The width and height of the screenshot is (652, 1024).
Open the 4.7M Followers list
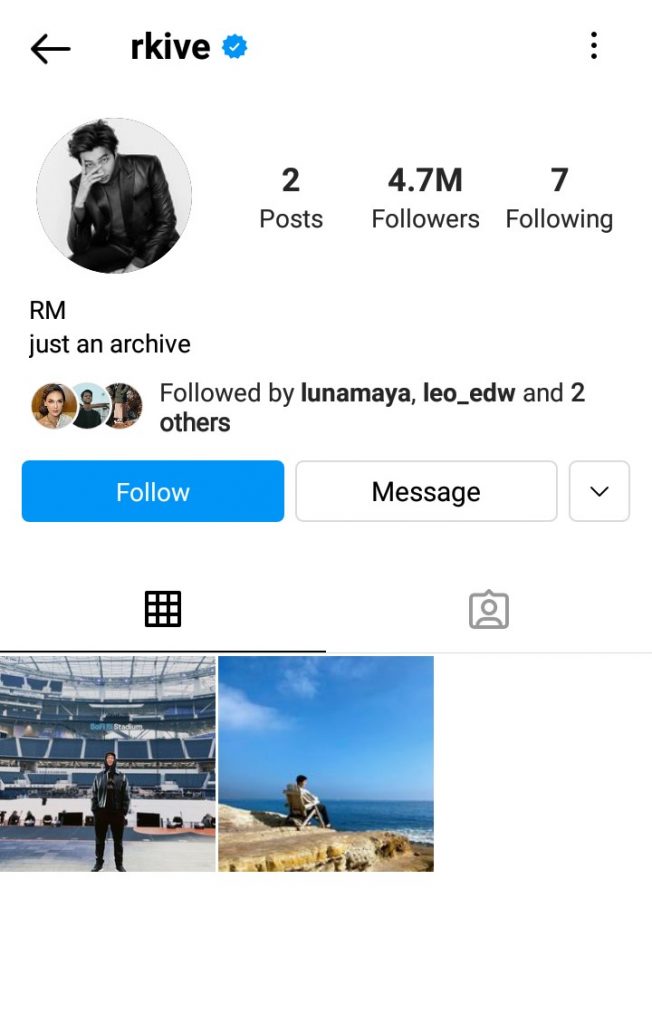tap(425, 198)
